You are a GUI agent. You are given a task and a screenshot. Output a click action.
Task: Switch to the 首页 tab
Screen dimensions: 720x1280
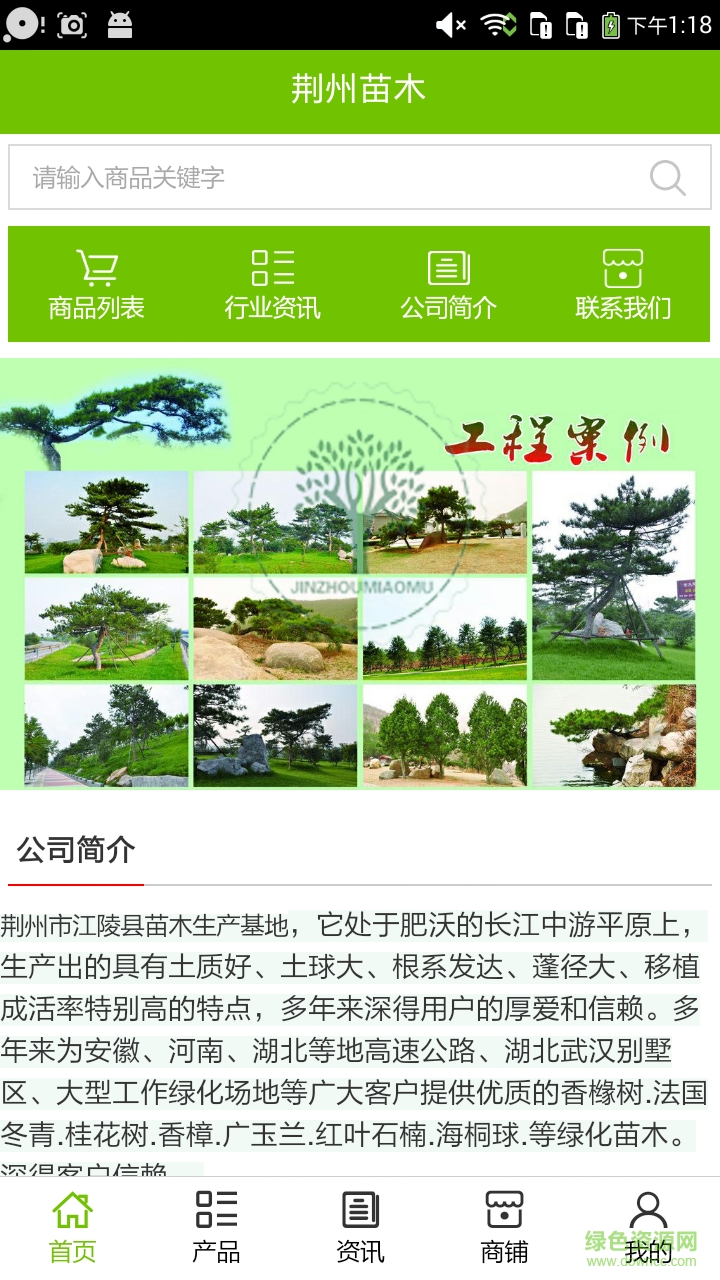(71, 1225)
